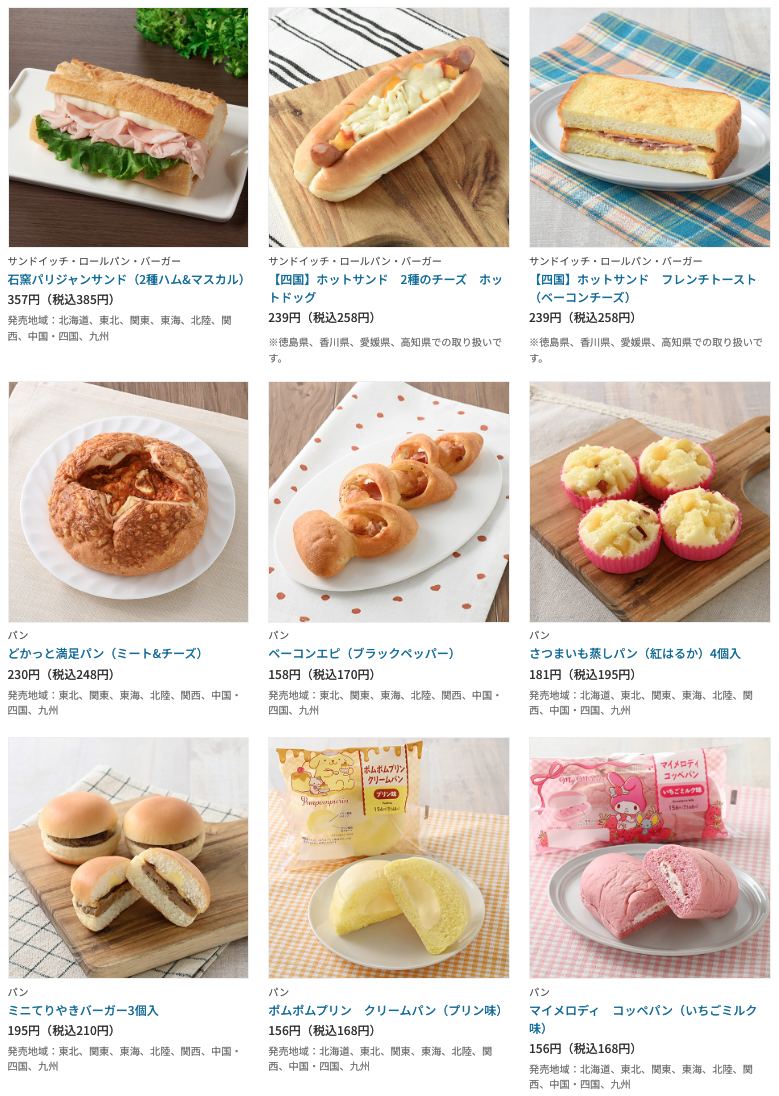The image size is (779, 1096).
Task: Tap the cheese hot dog photo
Action: [388, 127]
